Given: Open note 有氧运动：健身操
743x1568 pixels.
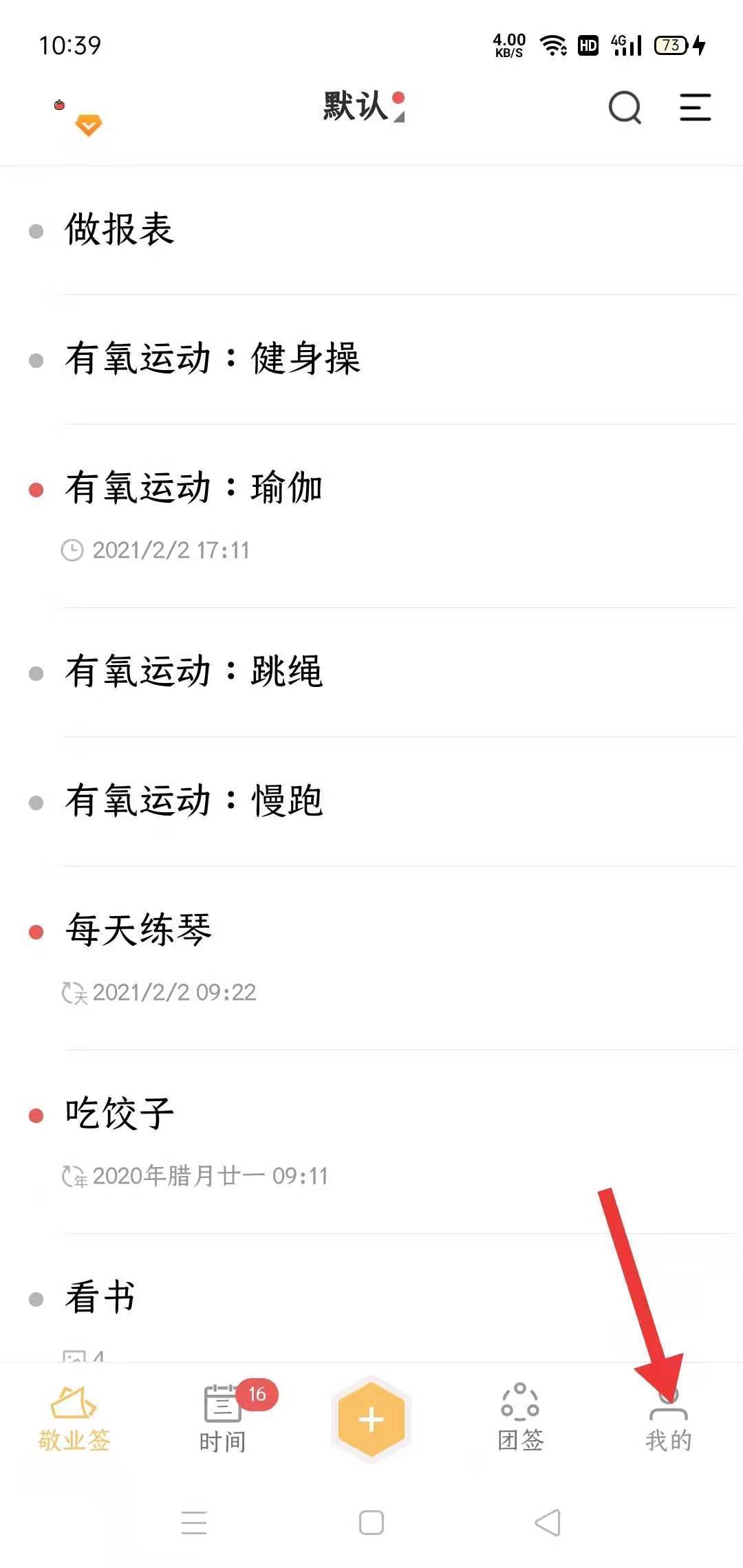Looking at the screenshot, I should coord(212,359).
